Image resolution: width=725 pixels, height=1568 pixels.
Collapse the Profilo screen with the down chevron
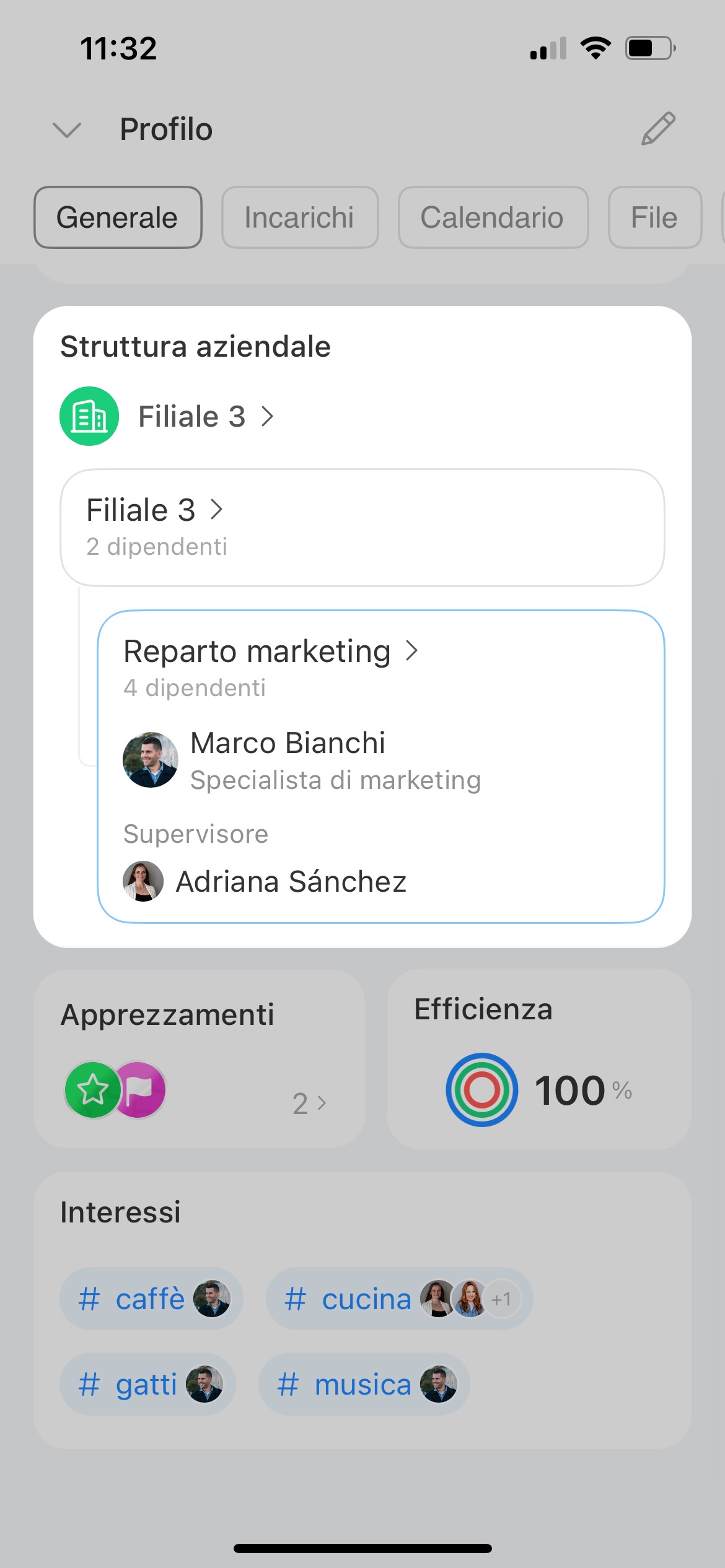(67, 130)
